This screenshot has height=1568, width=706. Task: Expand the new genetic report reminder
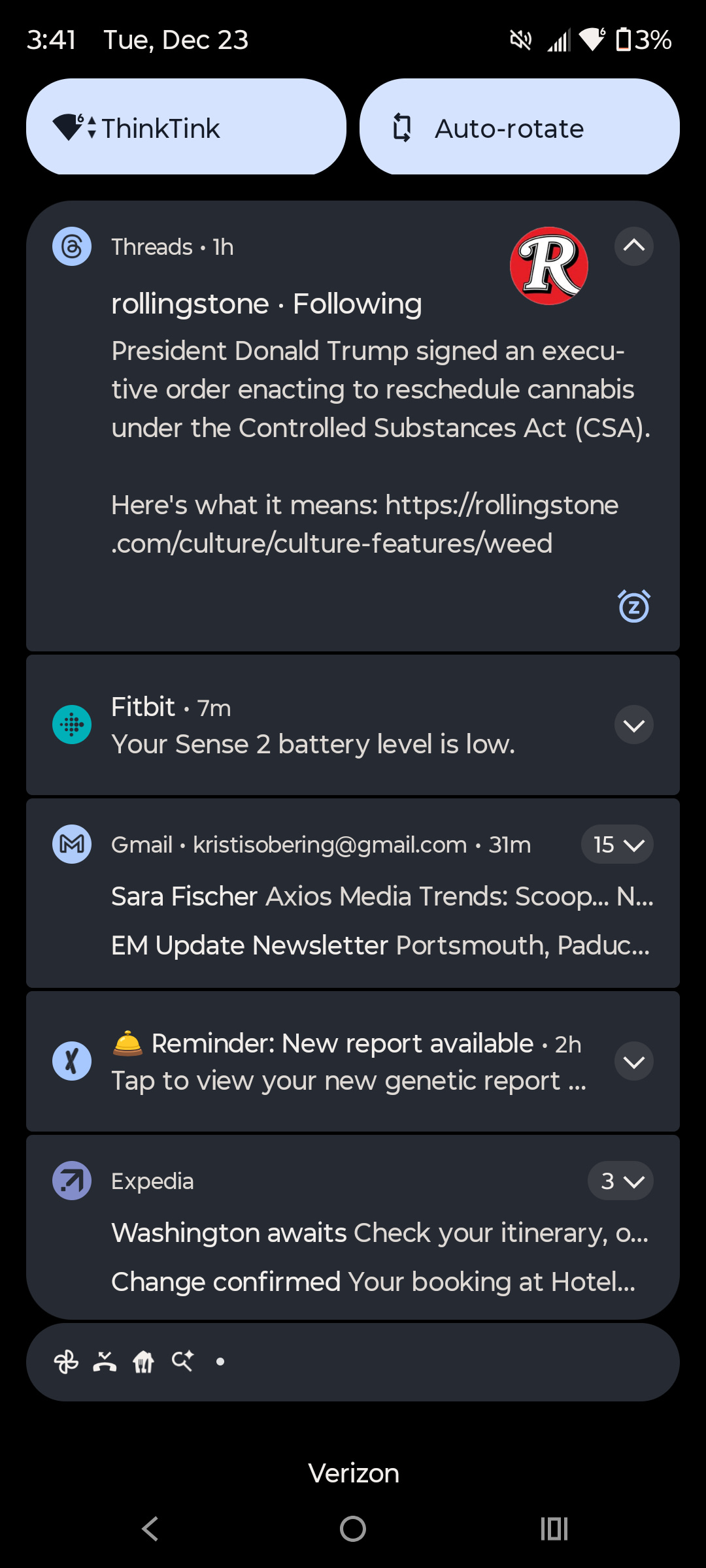pyautogui.click(x=633, y=1062)
